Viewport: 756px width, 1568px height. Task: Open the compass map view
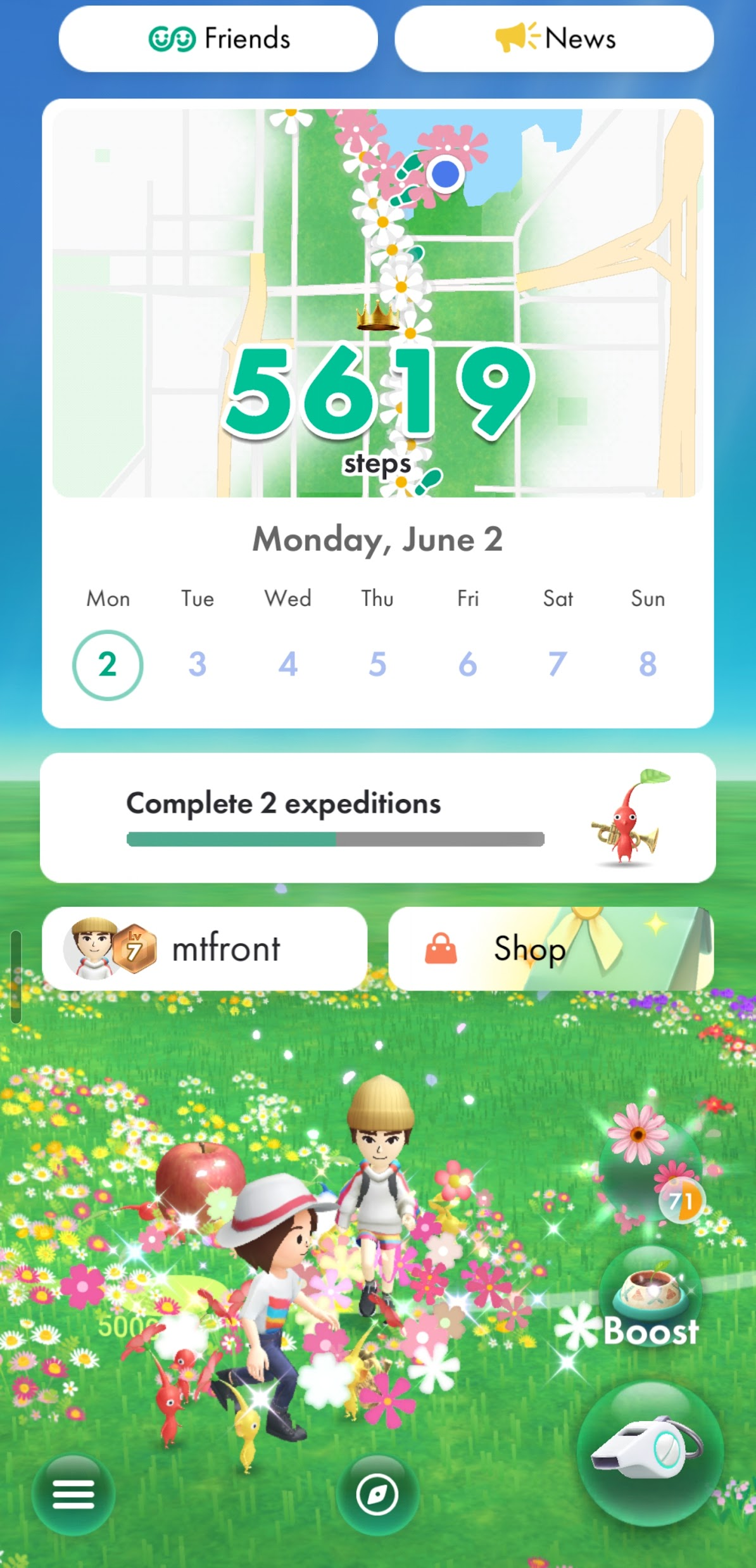tap(377, 1495)
